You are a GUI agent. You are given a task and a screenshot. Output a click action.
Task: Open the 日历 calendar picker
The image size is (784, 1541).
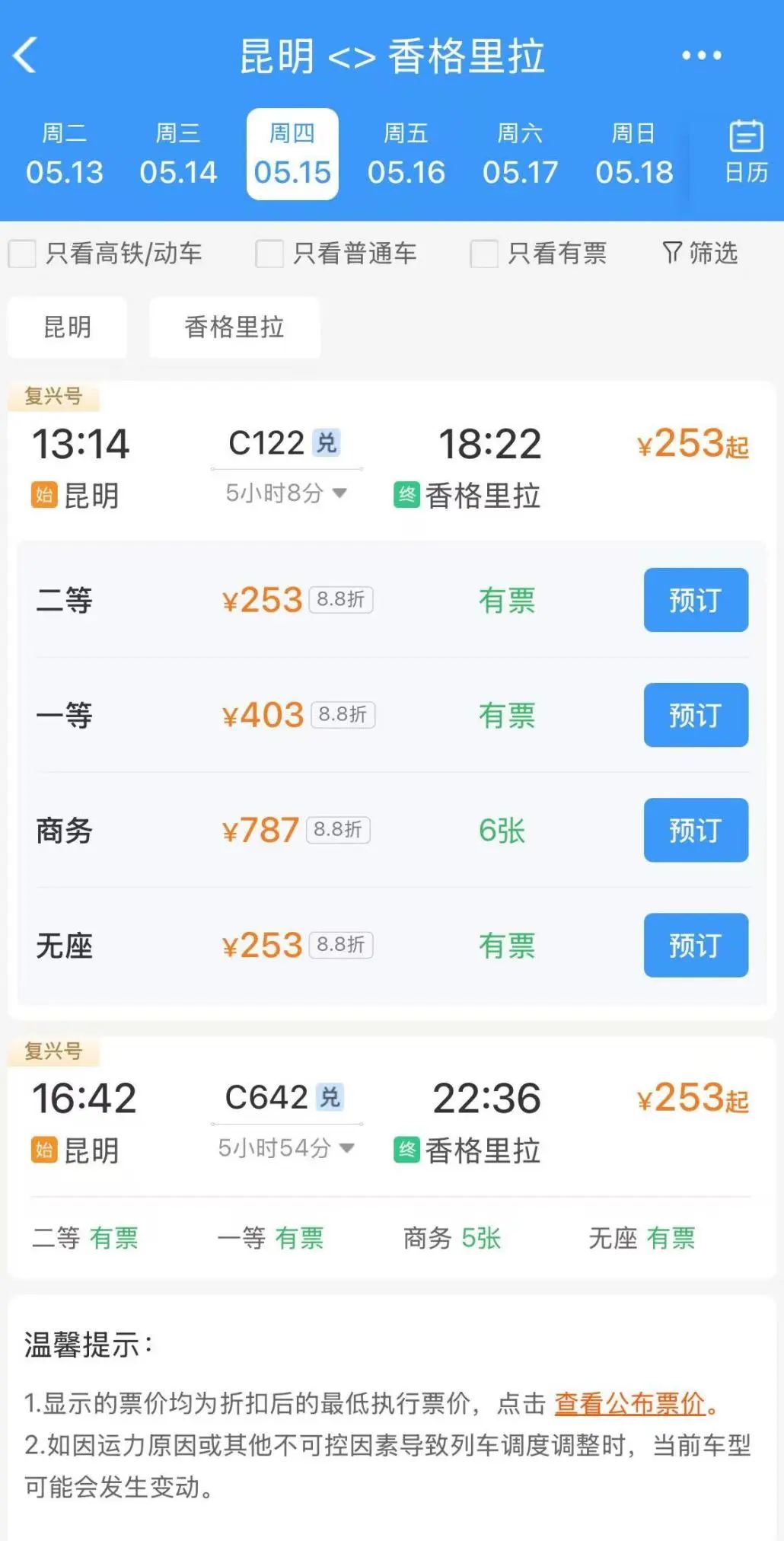point(746,152)
